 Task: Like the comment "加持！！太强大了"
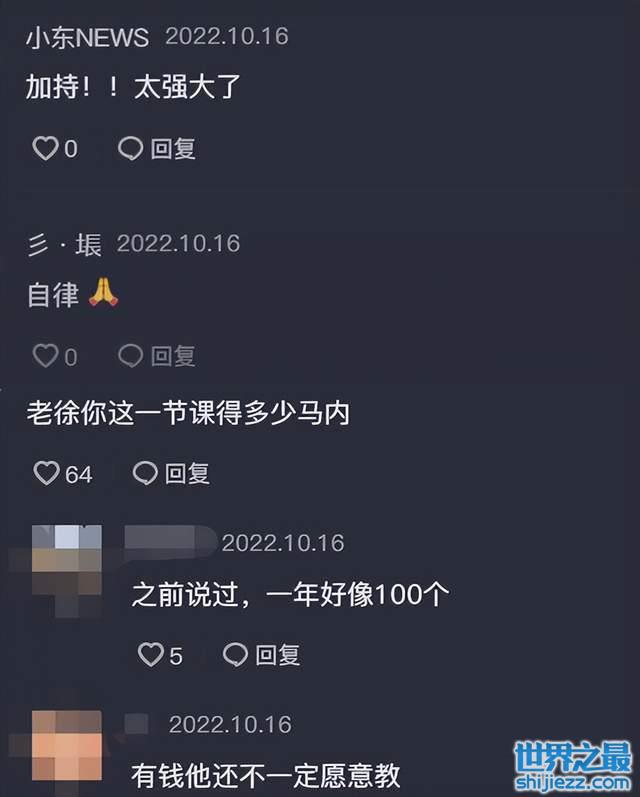coord(45,149)
